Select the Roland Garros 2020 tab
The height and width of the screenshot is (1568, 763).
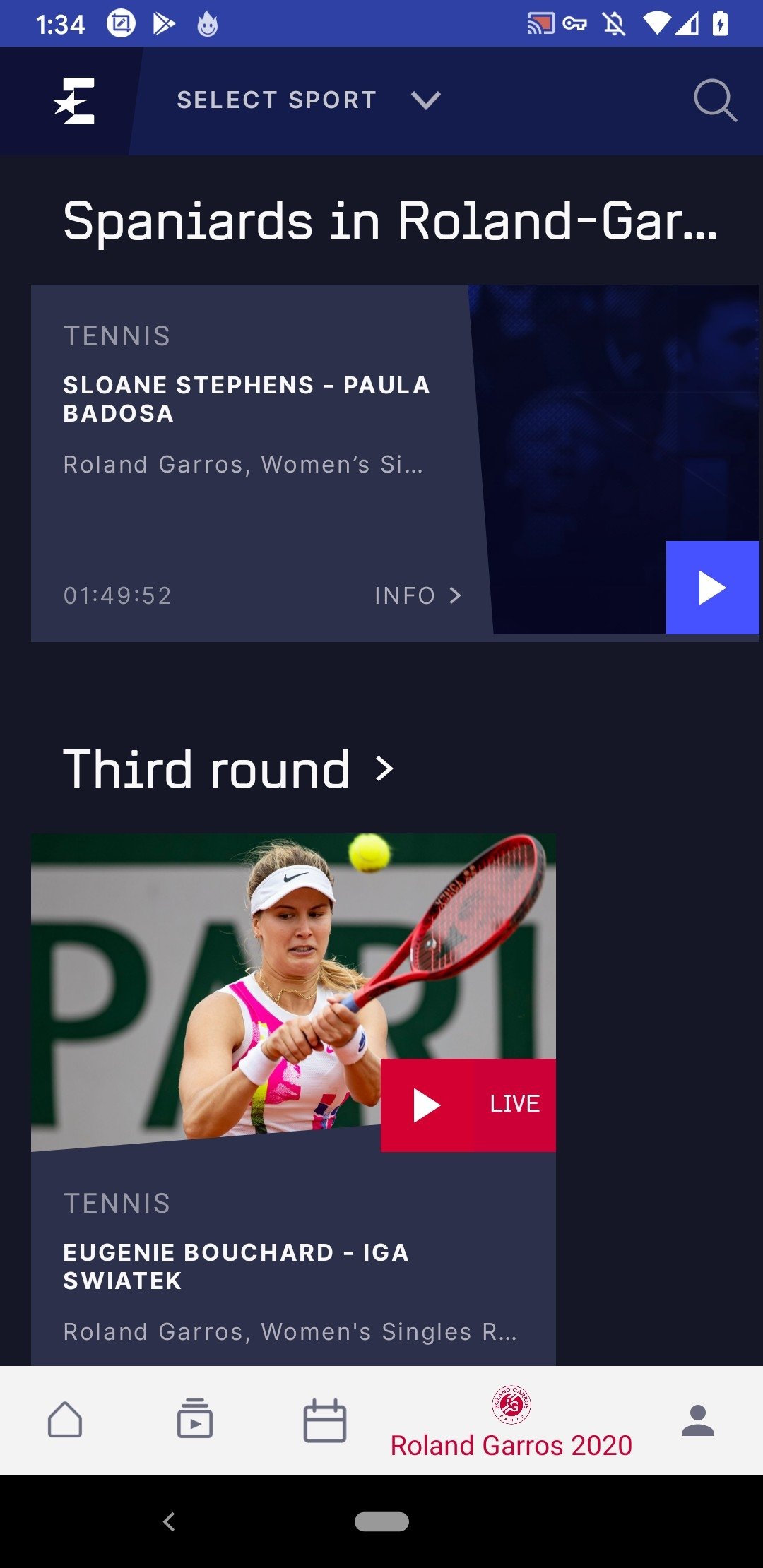pyautogui.click(x=511, y=1421)
